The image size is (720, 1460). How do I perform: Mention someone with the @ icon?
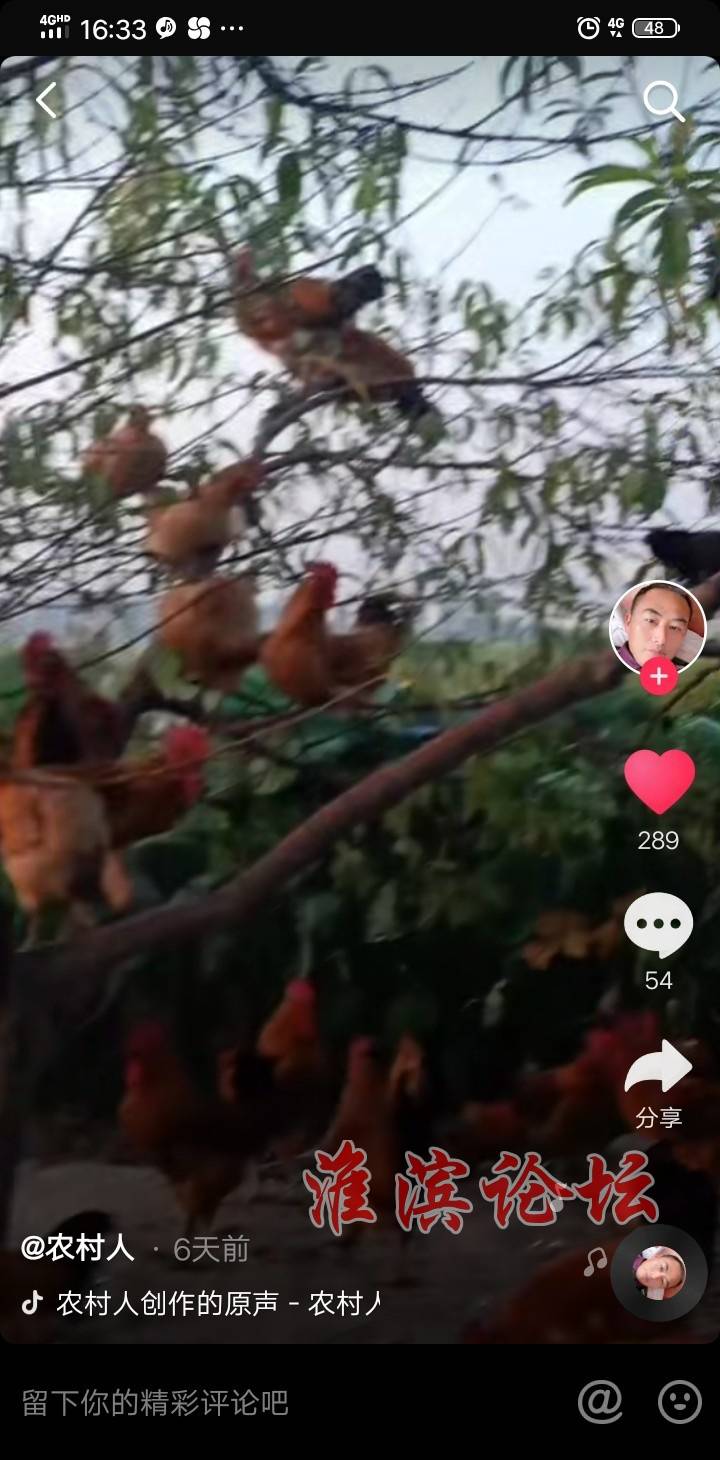(x=600, y=1402)
